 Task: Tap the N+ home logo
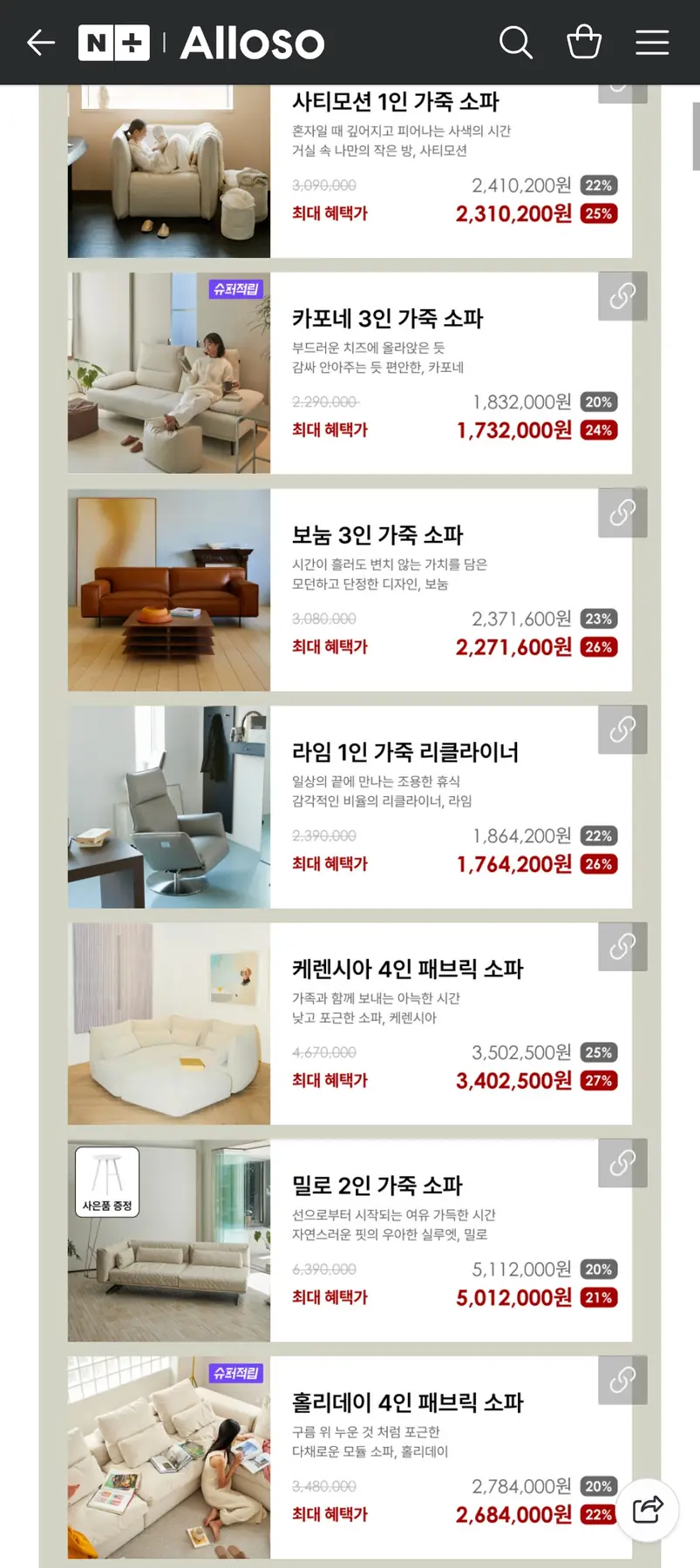tap(114, 43)
